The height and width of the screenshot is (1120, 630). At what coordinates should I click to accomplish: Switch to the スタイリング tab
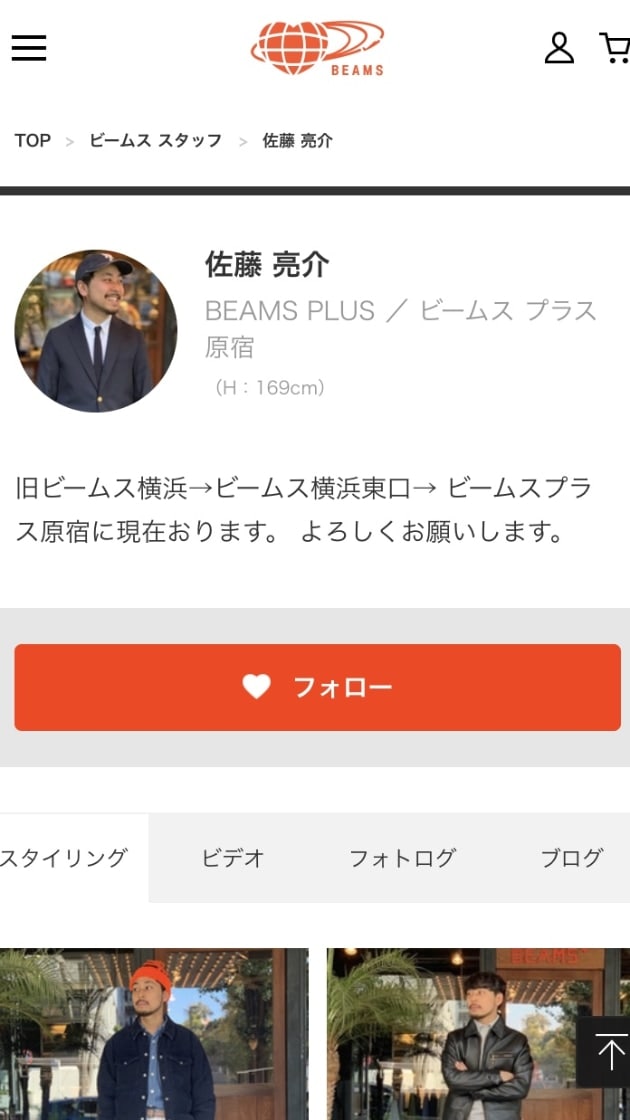[x=66, y=857]
